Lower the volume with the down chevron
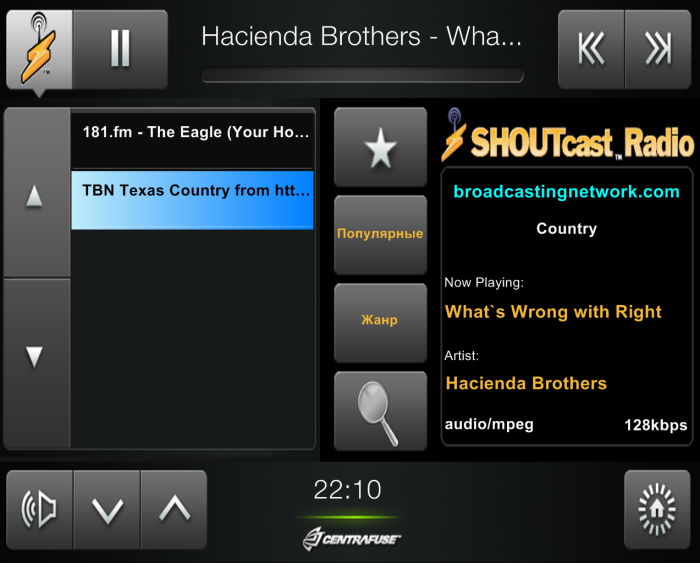700x563 pixels. 107,510
